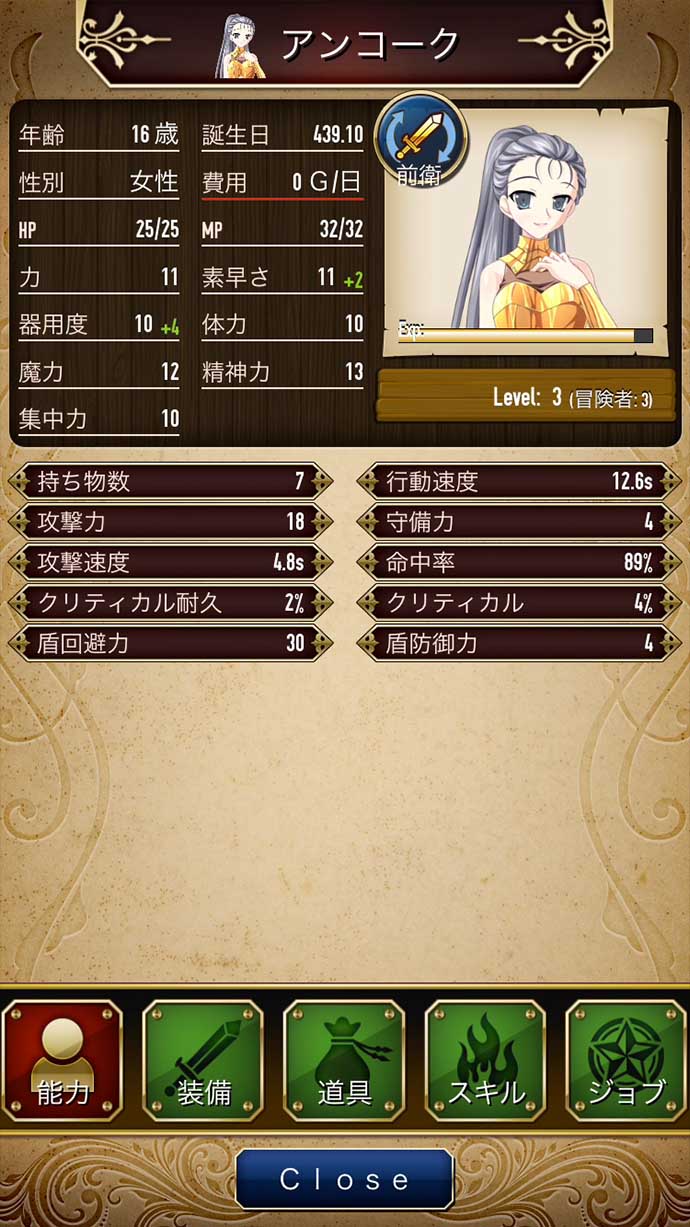The height and width of the screenshot is (1227, 690).
Task: Switch to the 装備 equipment tab
Action: coord(203,1060)
